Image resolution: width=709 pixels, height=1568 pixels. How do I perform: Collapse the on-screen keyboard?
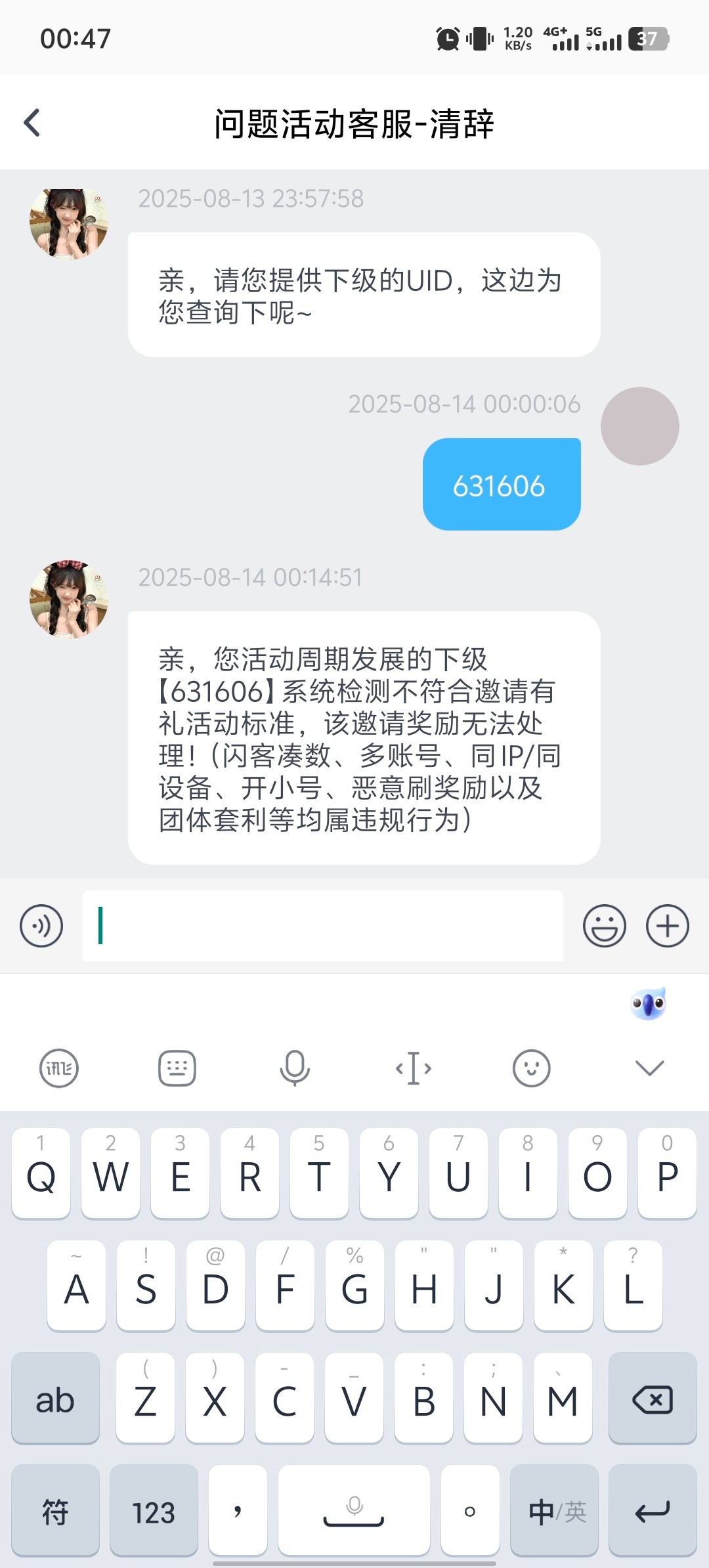pos(649,1068)
